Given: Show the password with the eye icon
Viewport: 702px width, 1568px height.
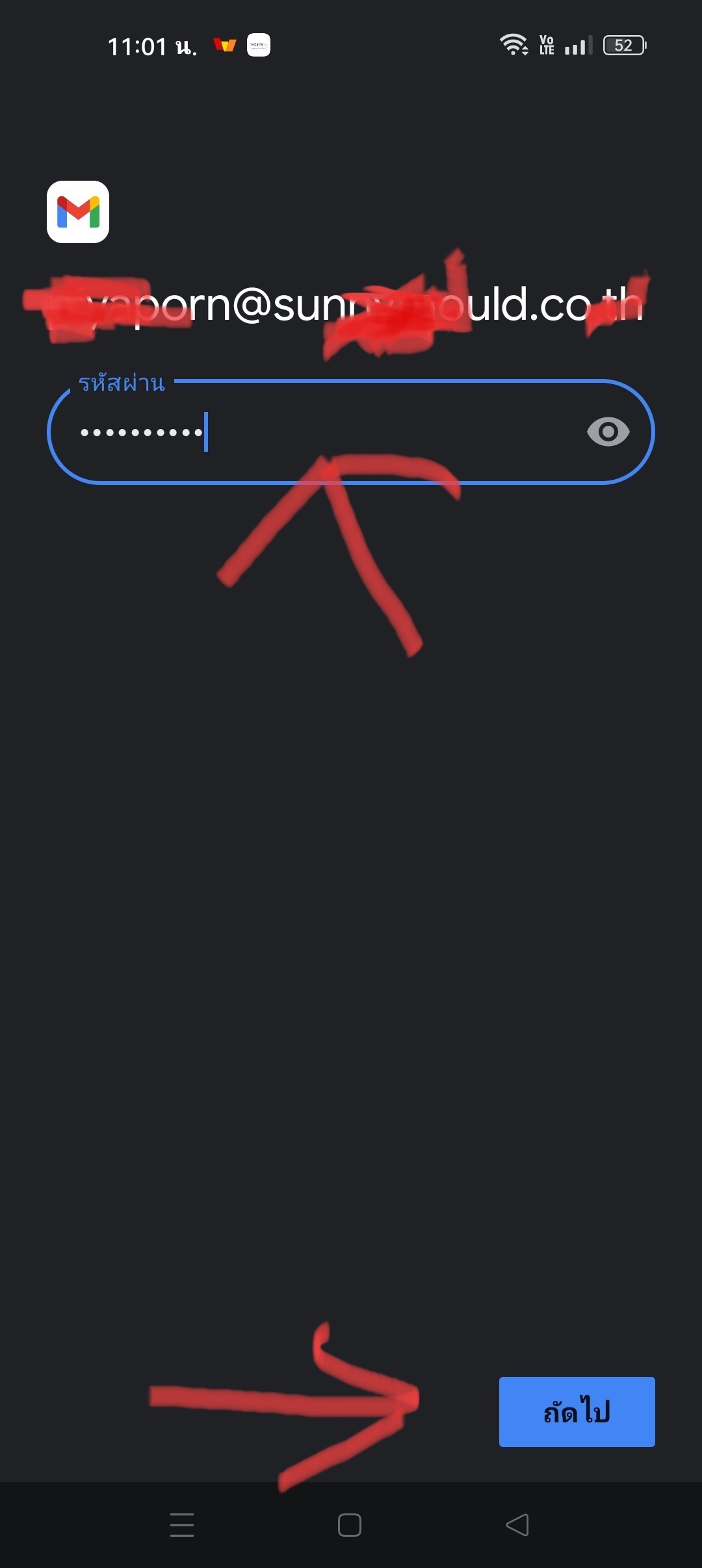Looking at the screenshot, I should click(x=608, y=432).
